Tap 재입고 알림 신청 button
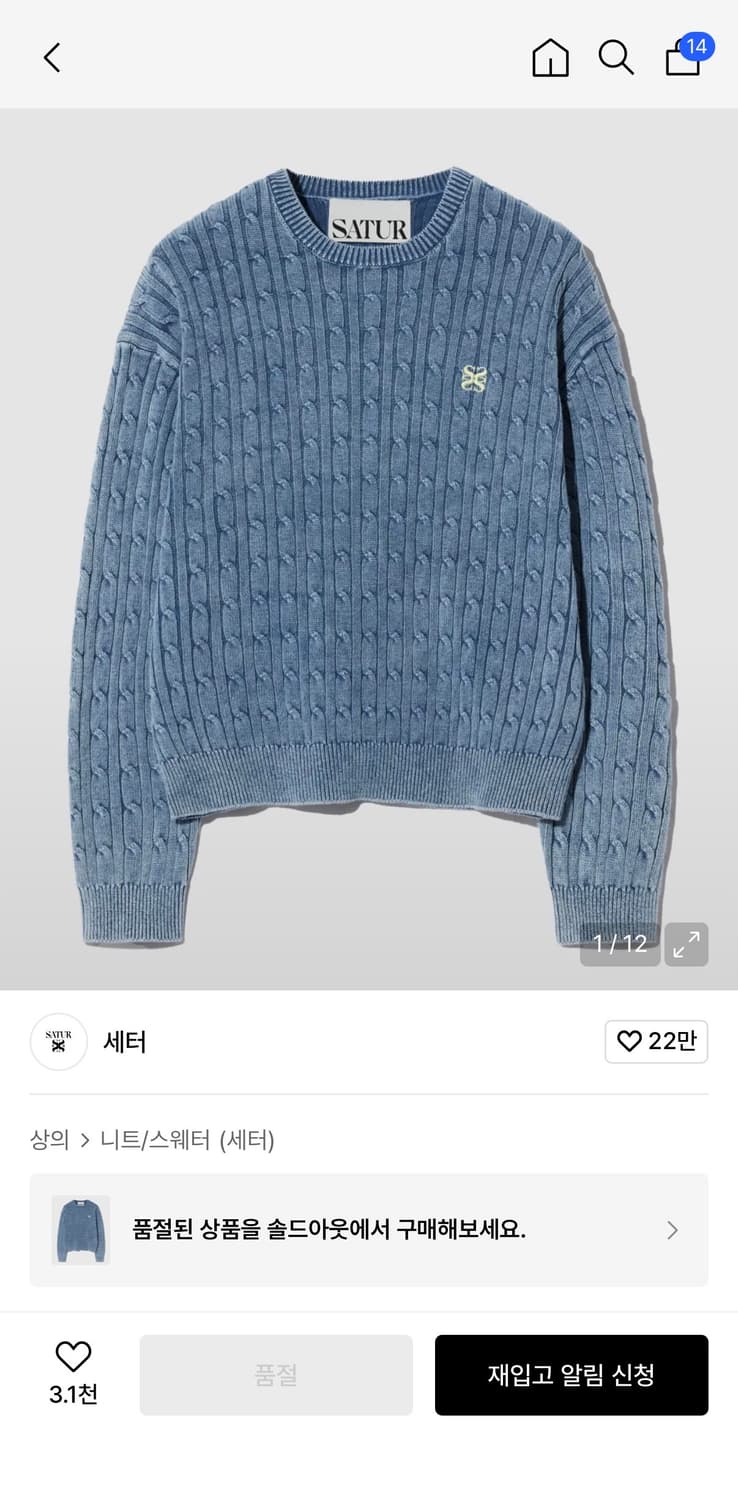738x1500 pixels. [x=571, y=1374]
